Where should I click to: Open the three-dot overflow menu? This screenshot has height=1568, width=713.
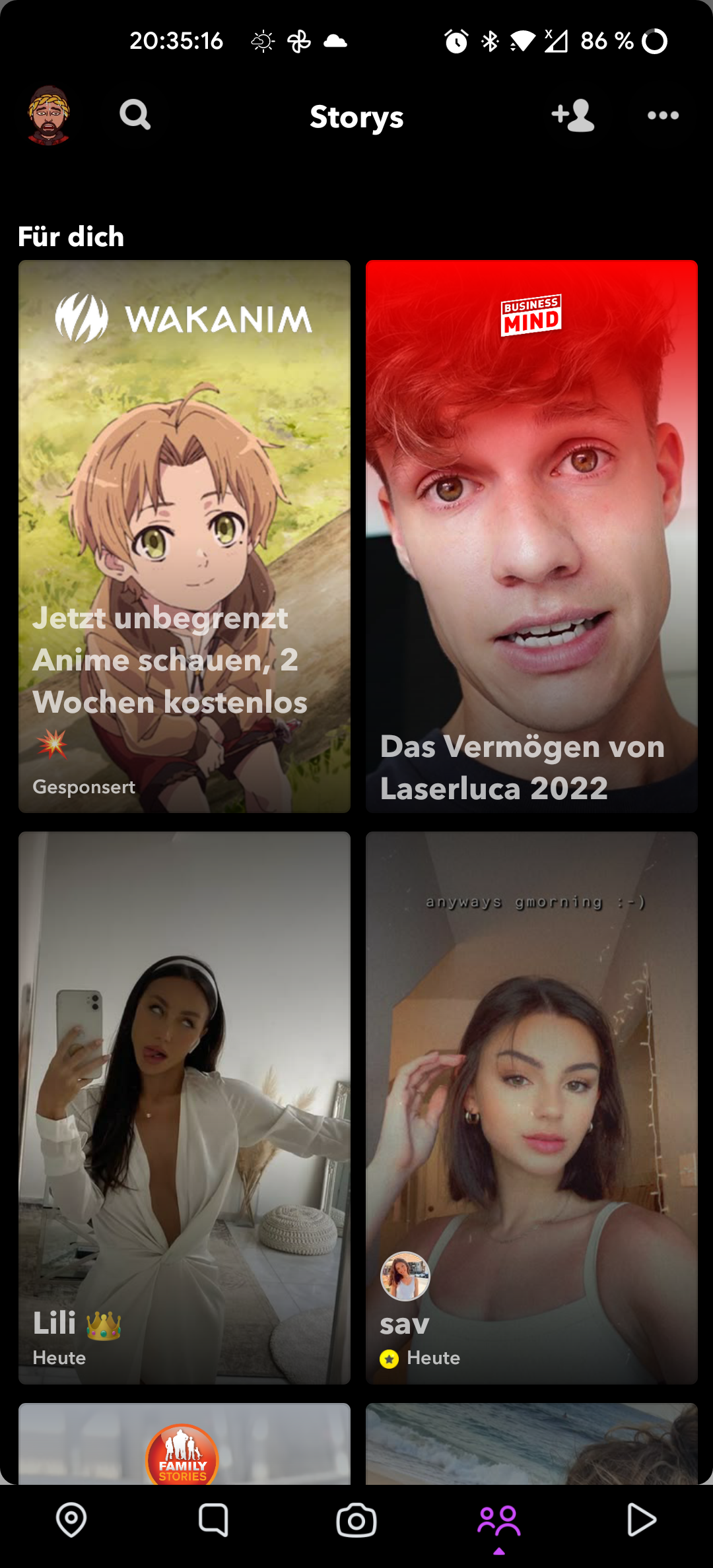(663, 115)
